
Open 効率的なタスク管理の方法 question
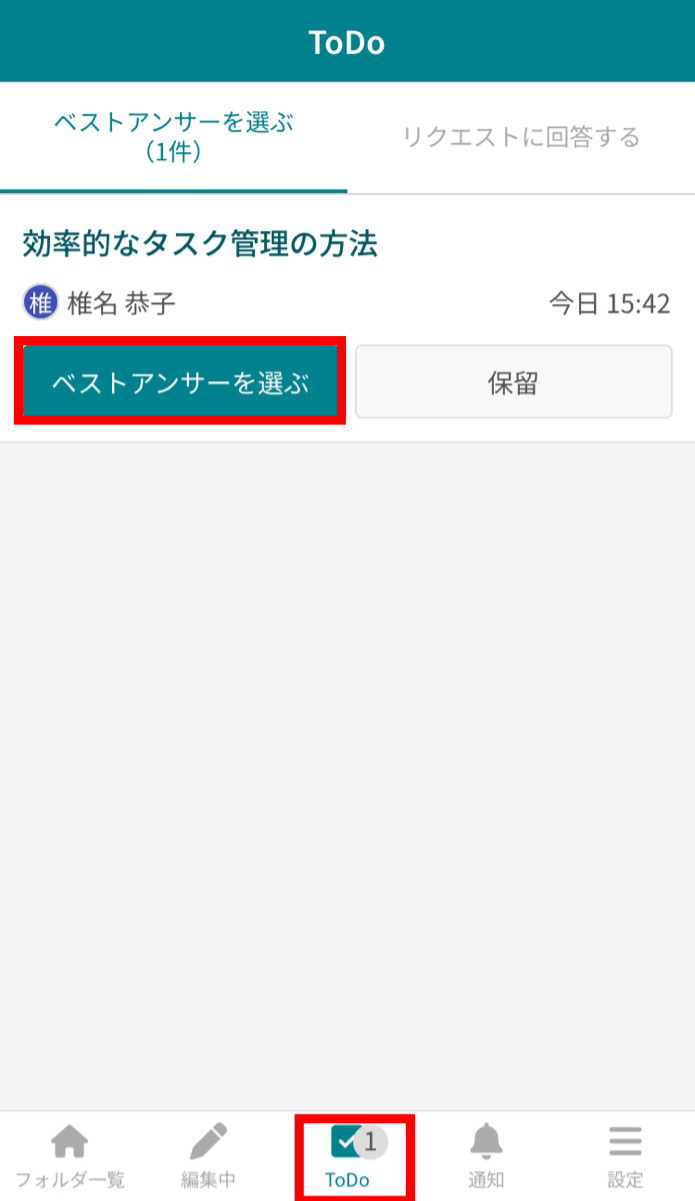[x=200, y=244]
